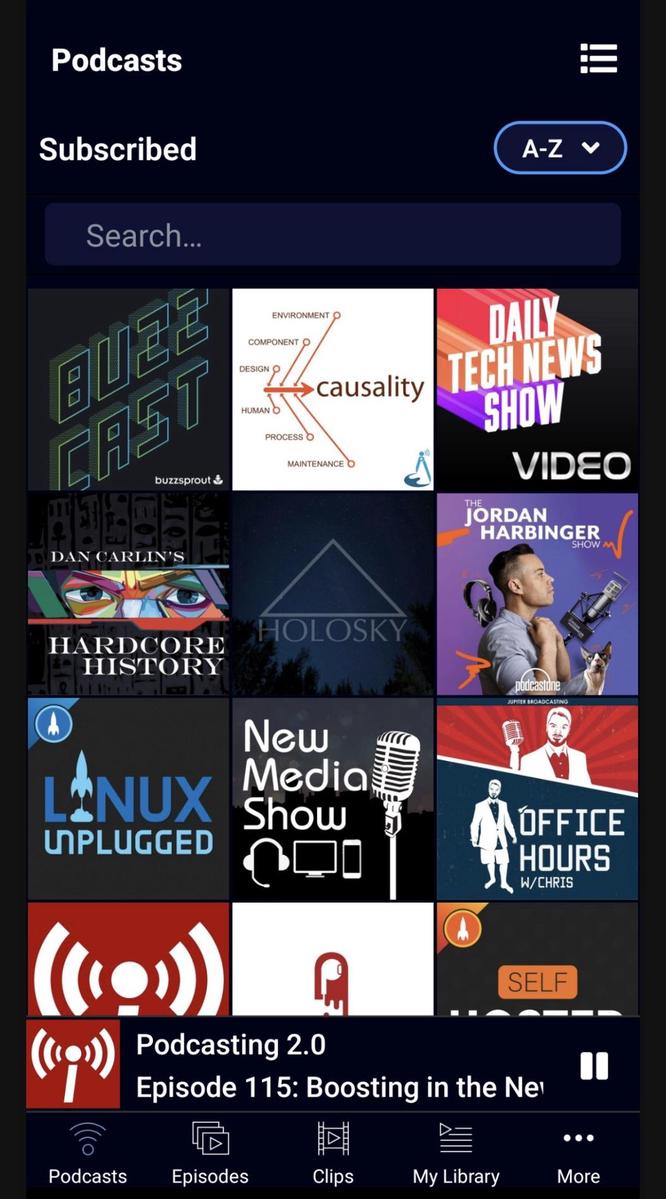Open the A-Z sort dropdown

560,148
